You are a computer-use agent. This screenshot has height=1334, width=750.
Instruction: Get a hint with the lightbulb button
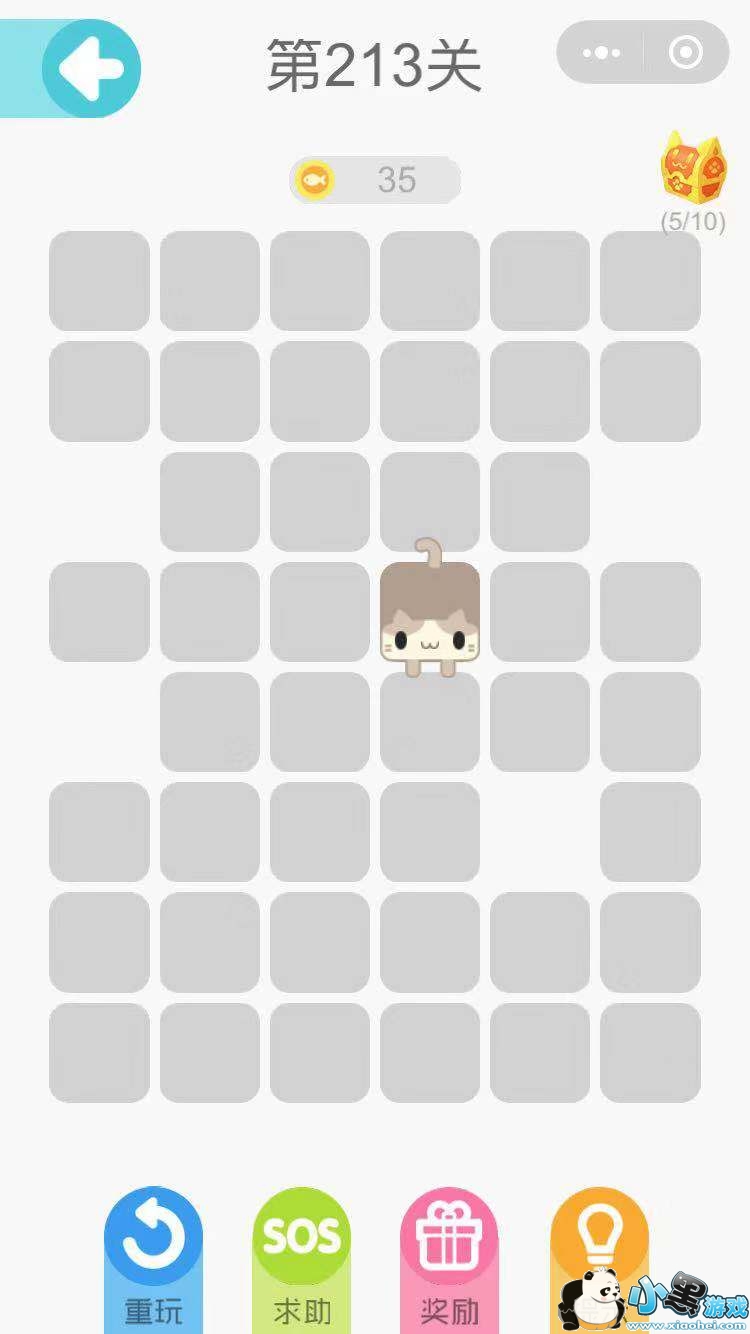(597, 1245)
